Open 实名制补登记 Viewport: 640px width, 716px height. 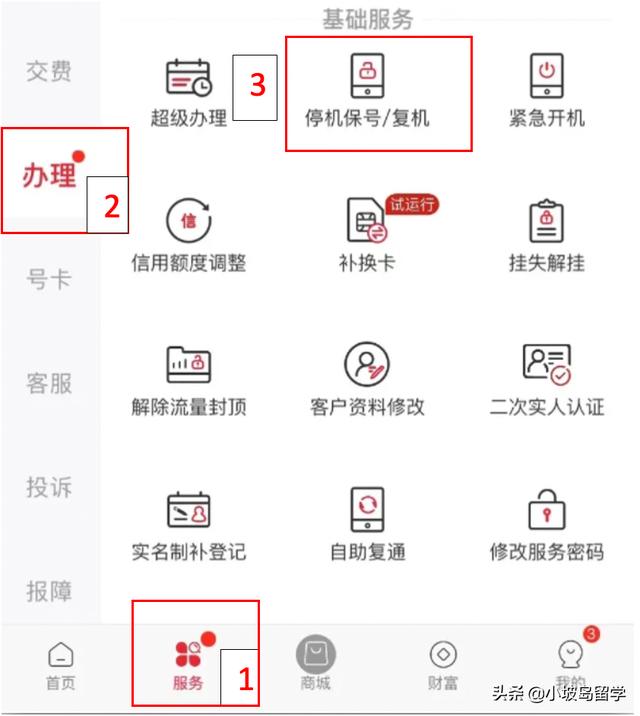point(188,525)
